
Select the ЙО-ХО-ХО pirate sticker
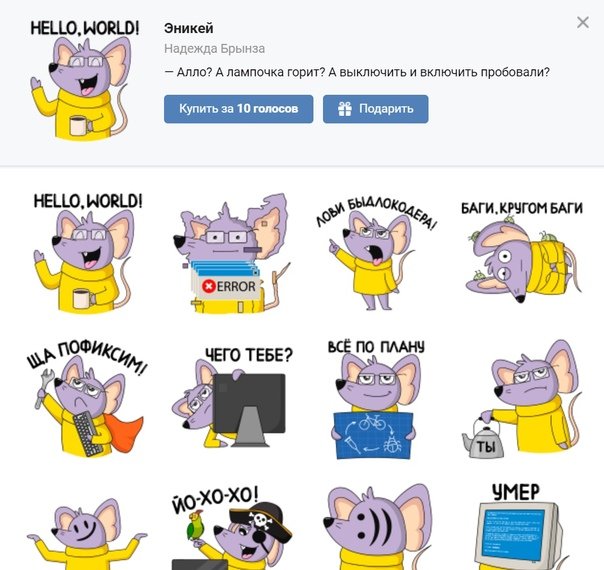pyautogui.click(x=231, y=527)
